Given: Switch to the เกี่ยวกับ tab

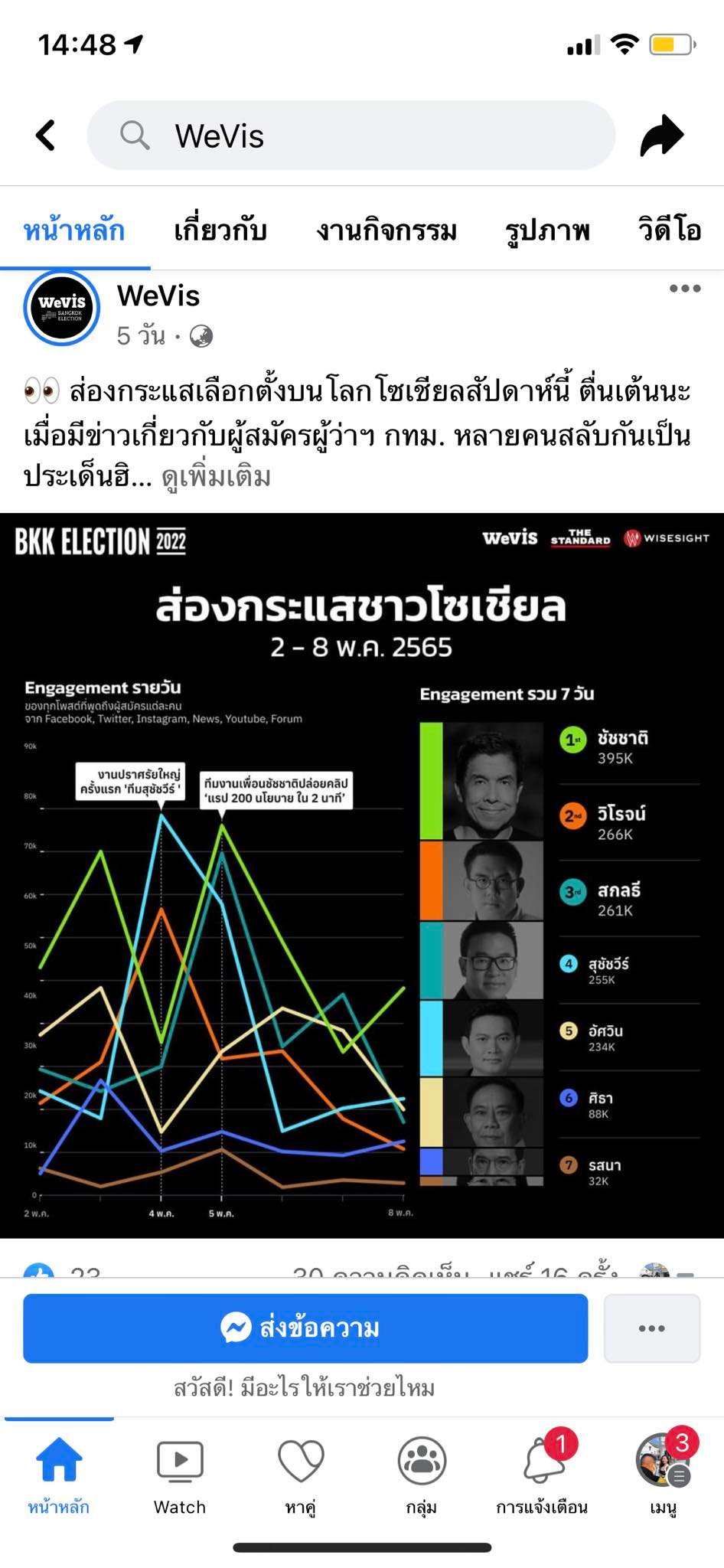Looking at the screenshot, I should tap(220, 230).
